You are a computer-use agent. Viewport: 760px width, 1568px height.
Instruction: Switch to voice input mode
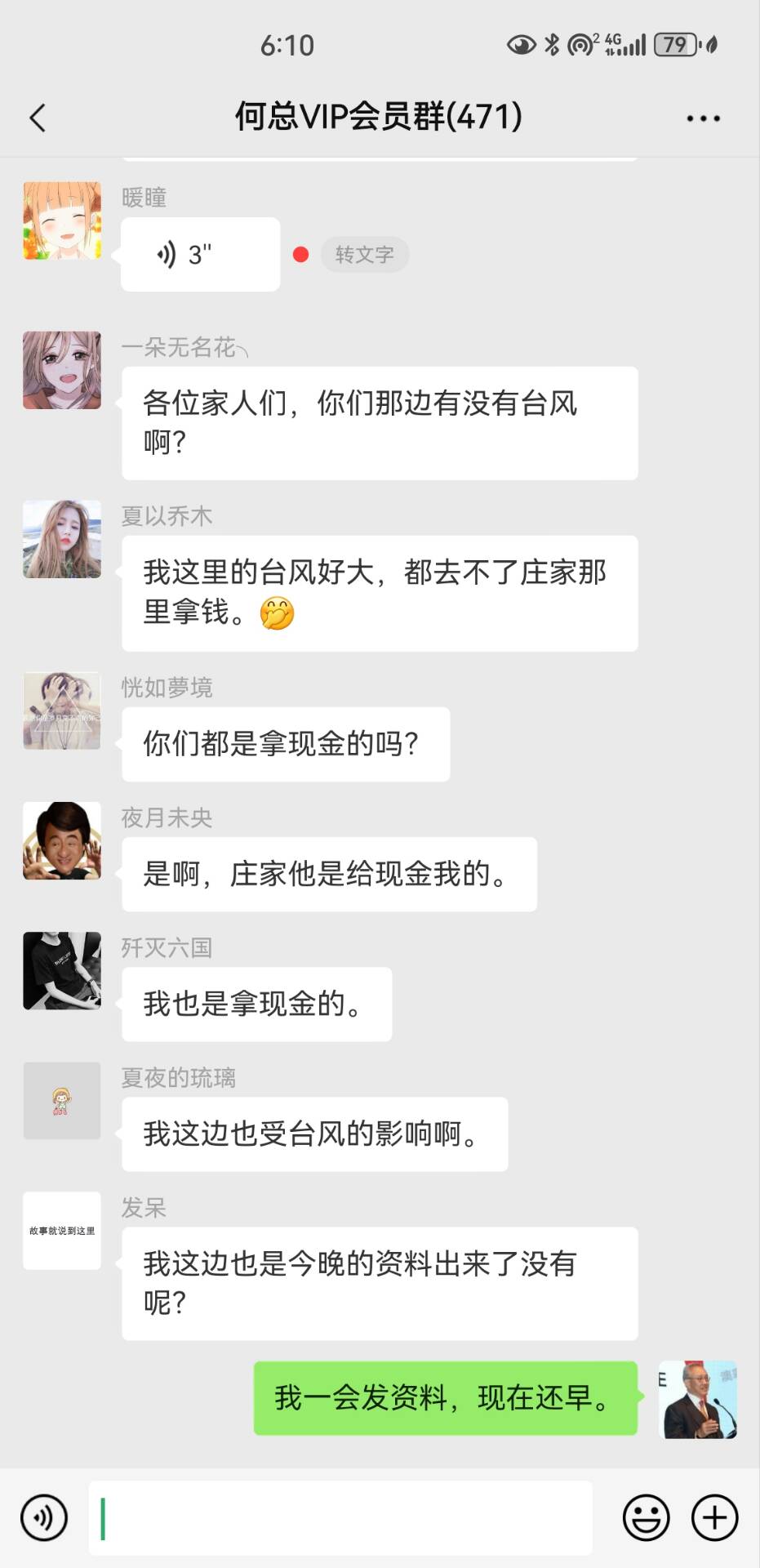pos(44,1517)
